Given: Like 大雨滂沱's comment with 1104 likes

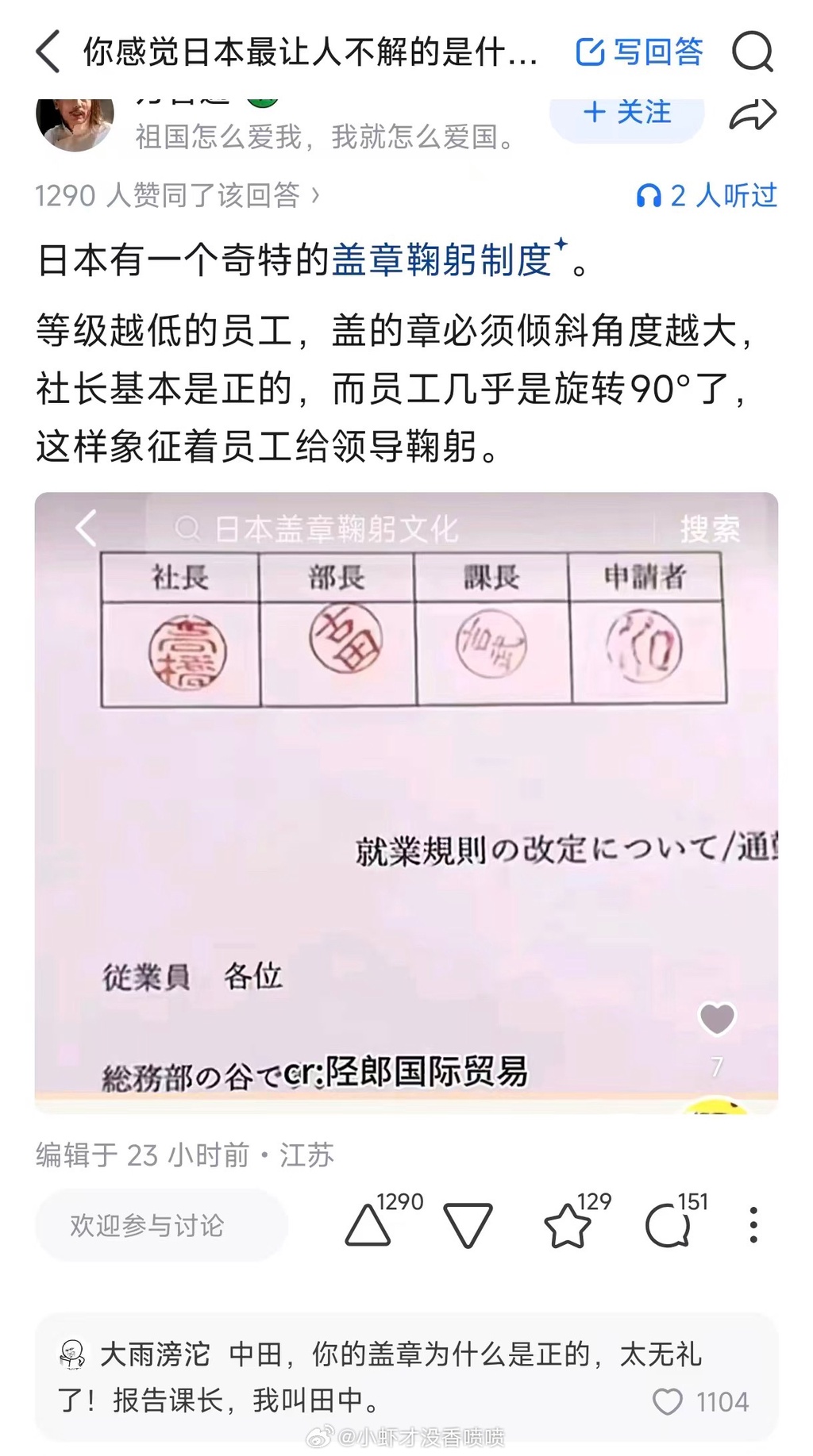Looking at the screenshot, I should 667,1402.
